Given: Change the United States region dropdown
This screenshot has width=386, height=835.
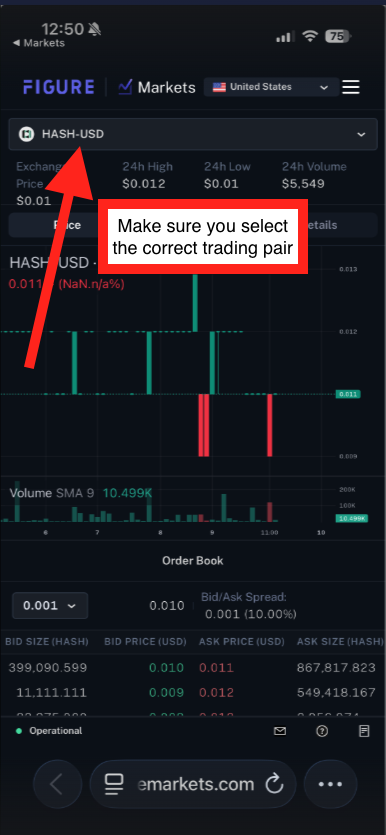Looking at the screenshot, I should (271, 87).
